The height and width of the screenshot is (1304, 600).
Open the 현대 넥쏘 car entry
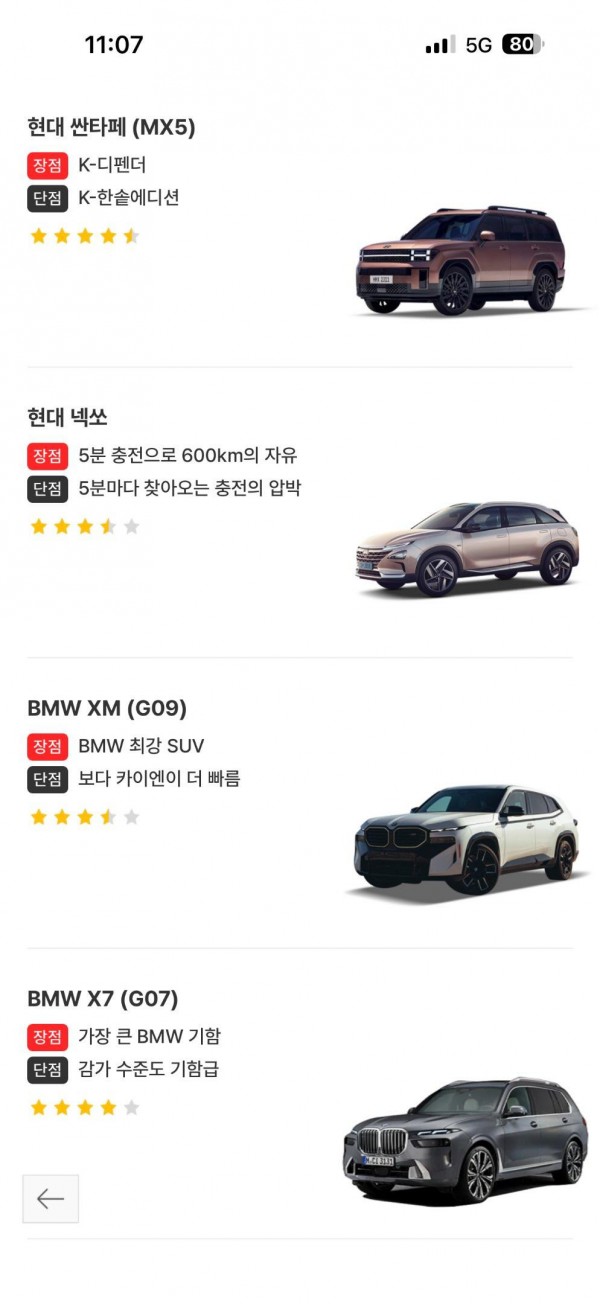(x=68, y=418)
